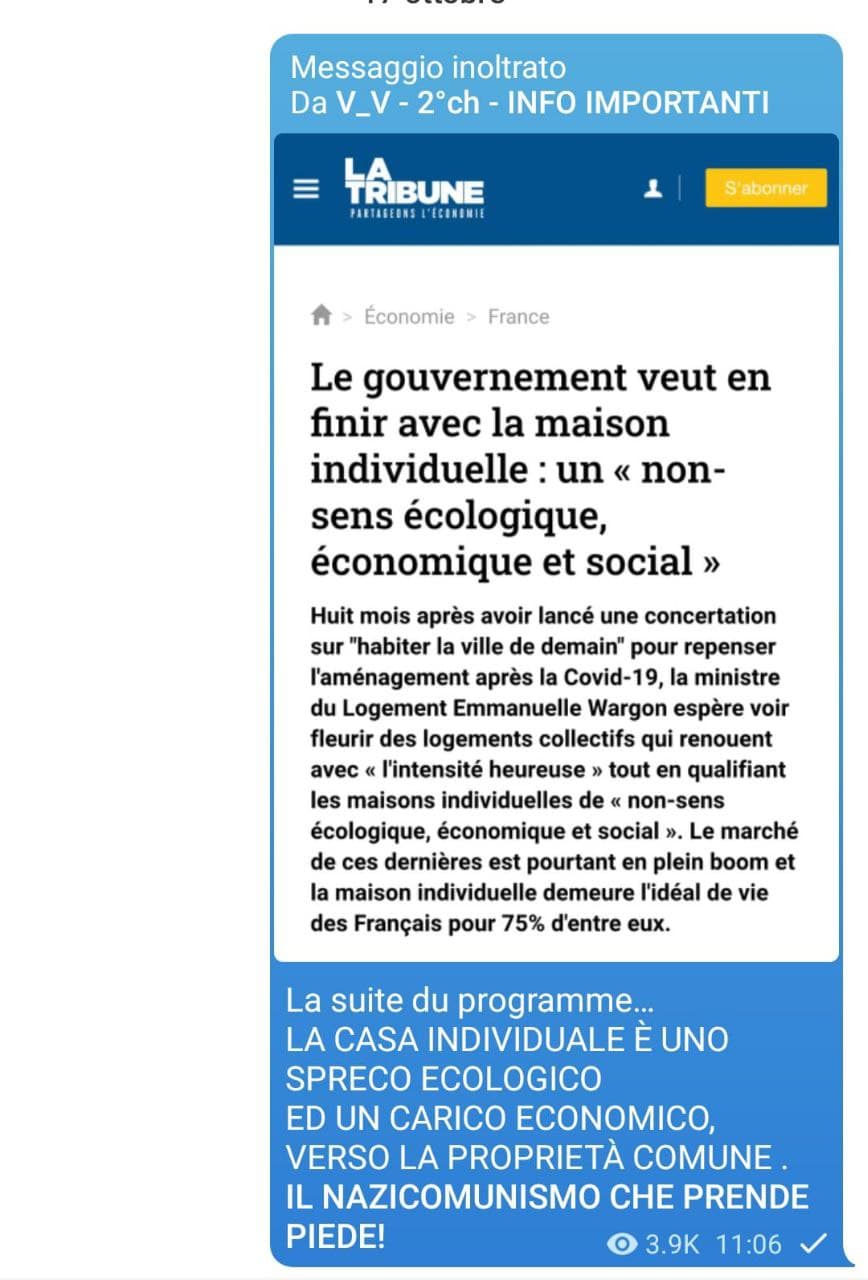View the attached La Tribune article image
This screenshot has height=1280, width=868.
556,547
